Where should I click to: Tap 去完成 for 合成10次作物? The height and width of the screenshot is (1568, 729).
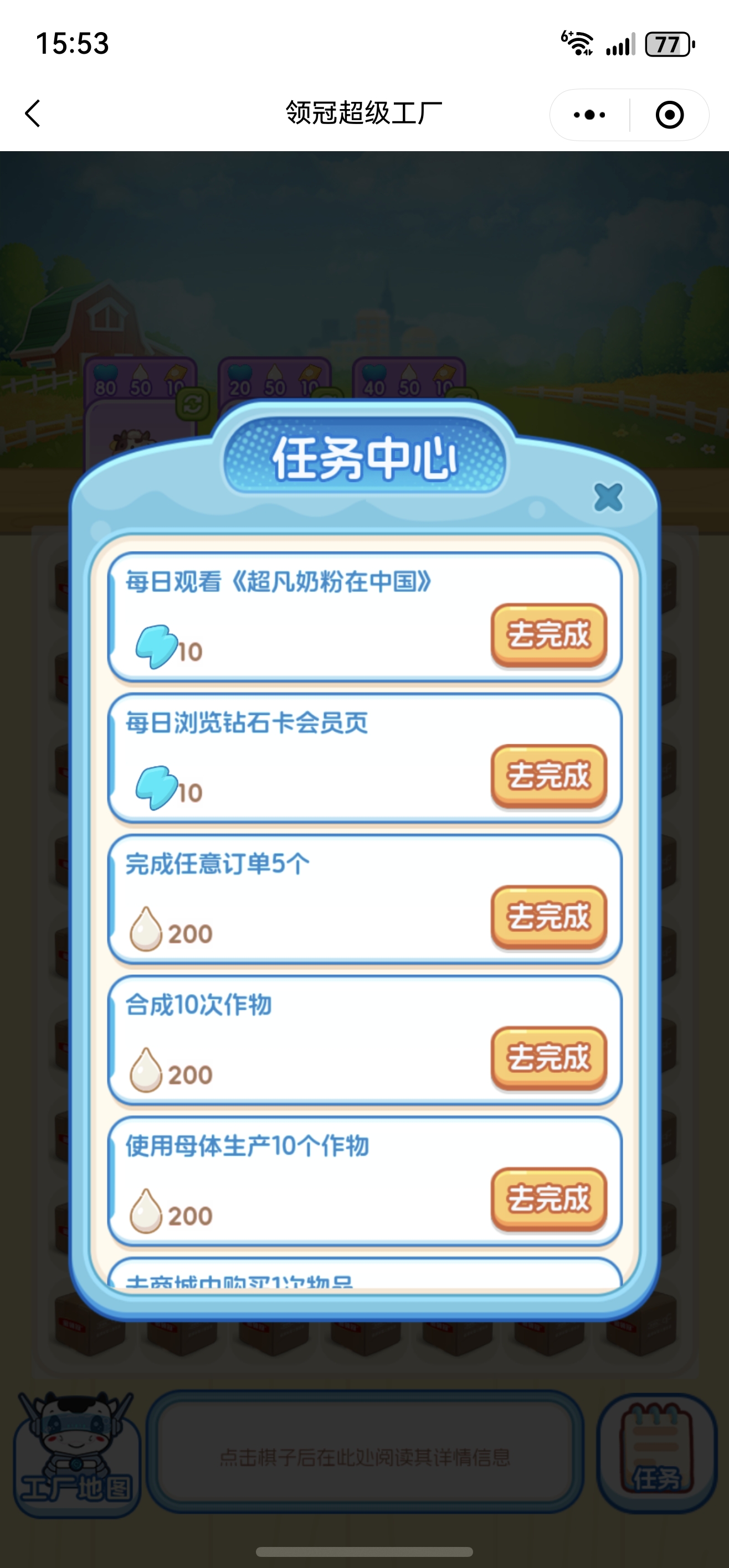(549, 1058)
